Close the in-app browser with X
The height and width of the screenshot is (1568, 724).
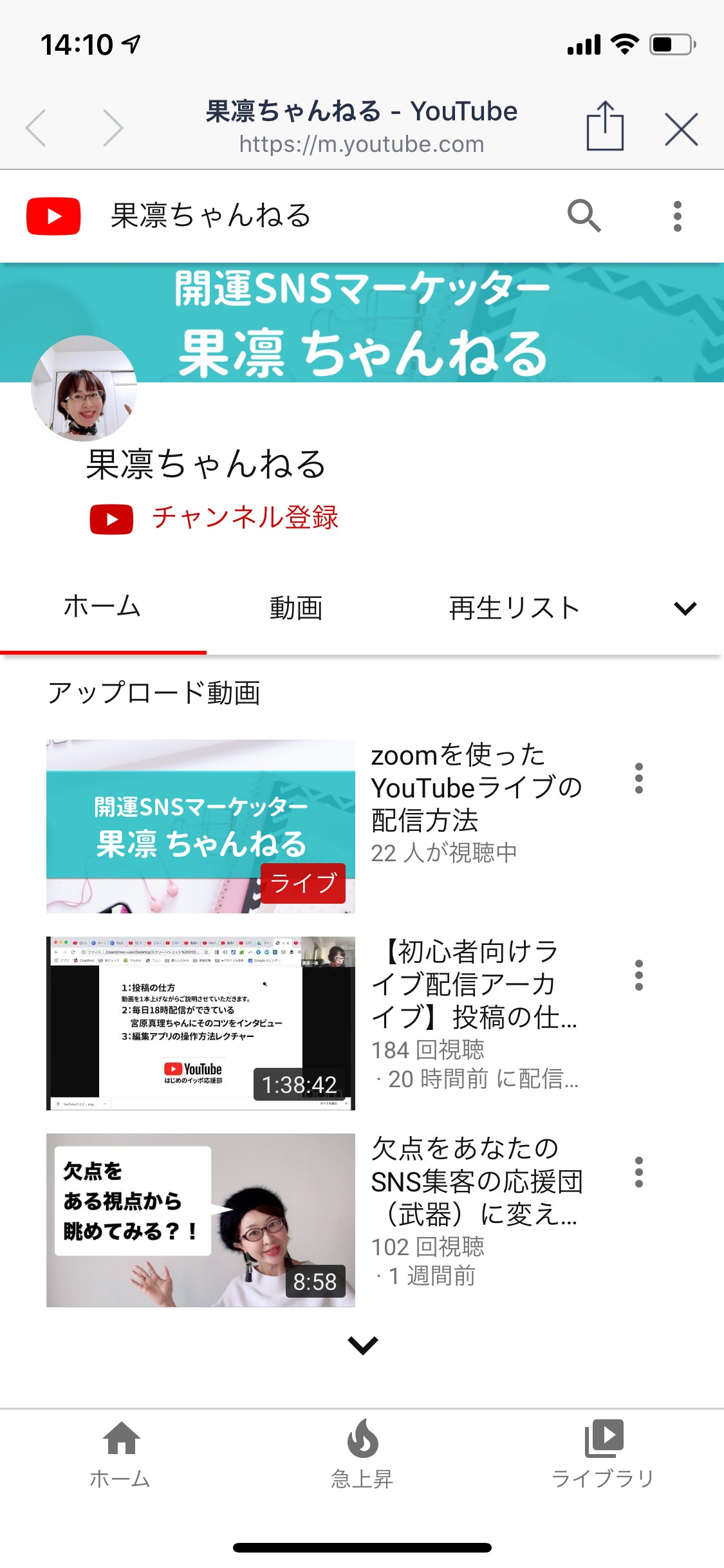681,129
